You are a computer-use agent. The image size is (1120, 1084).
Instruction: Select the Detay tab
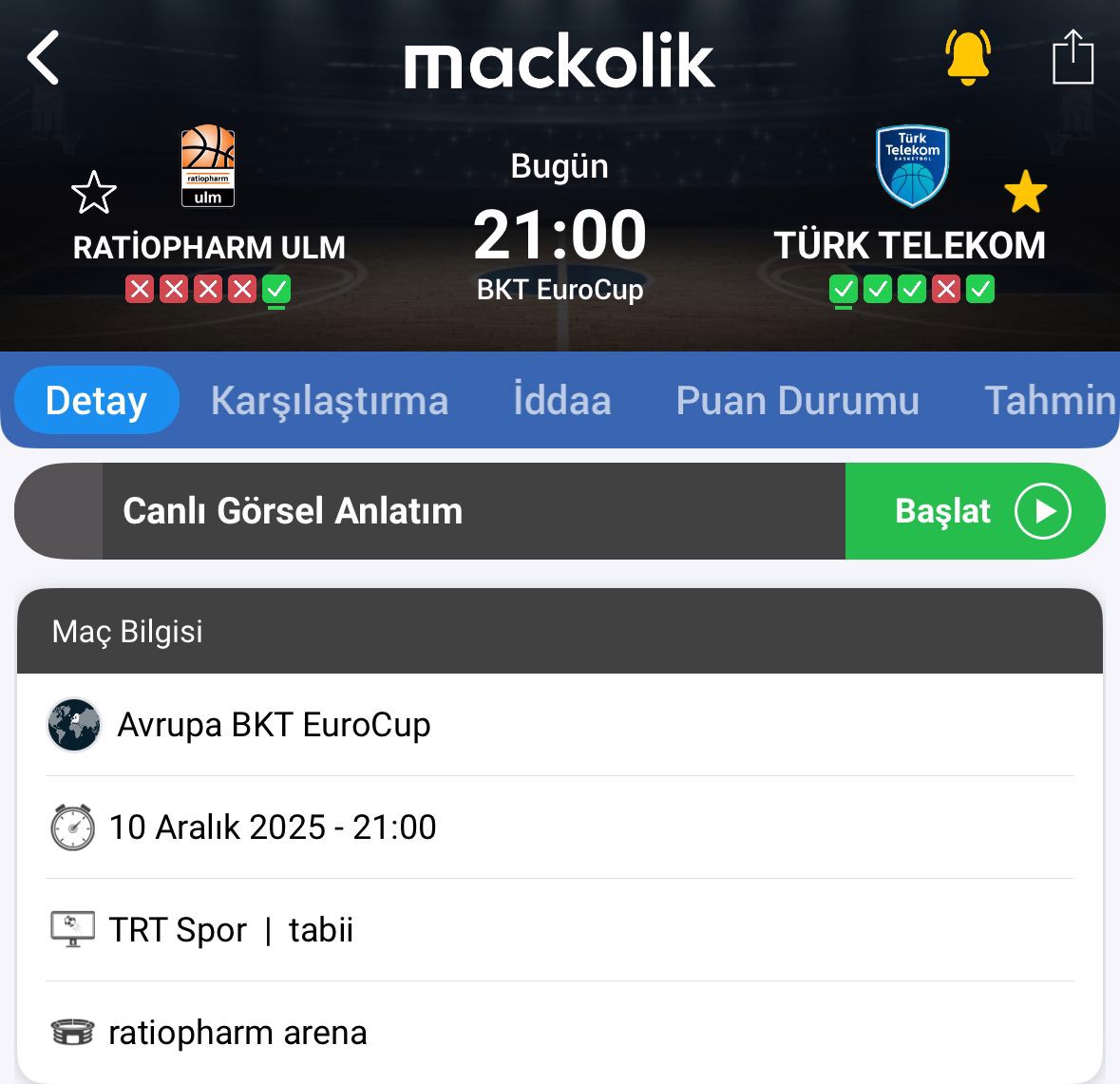point(96,400)
